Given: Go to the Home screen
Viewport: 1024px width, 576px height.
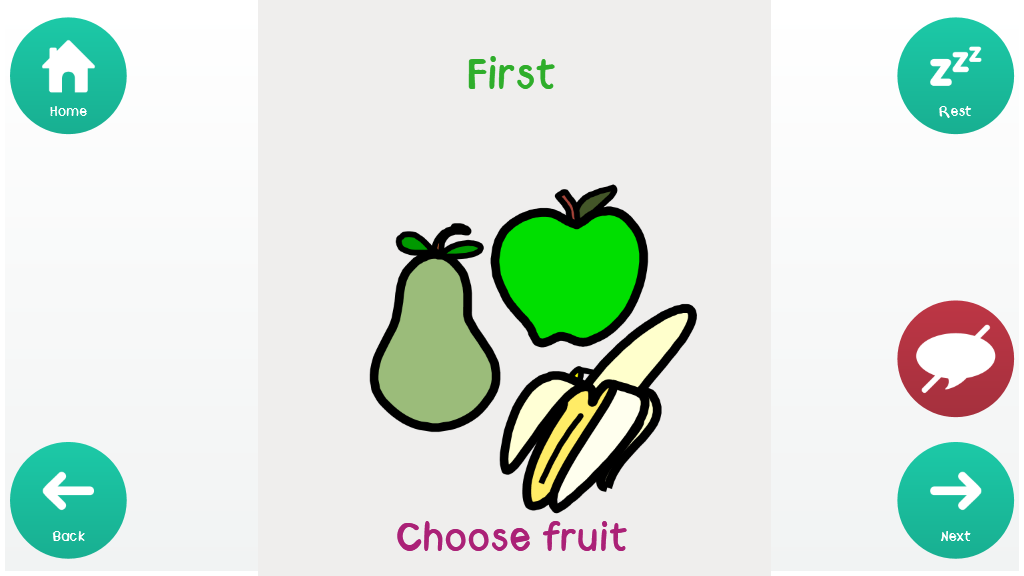Looking at the screenshot, I should (x=68, y=76).
